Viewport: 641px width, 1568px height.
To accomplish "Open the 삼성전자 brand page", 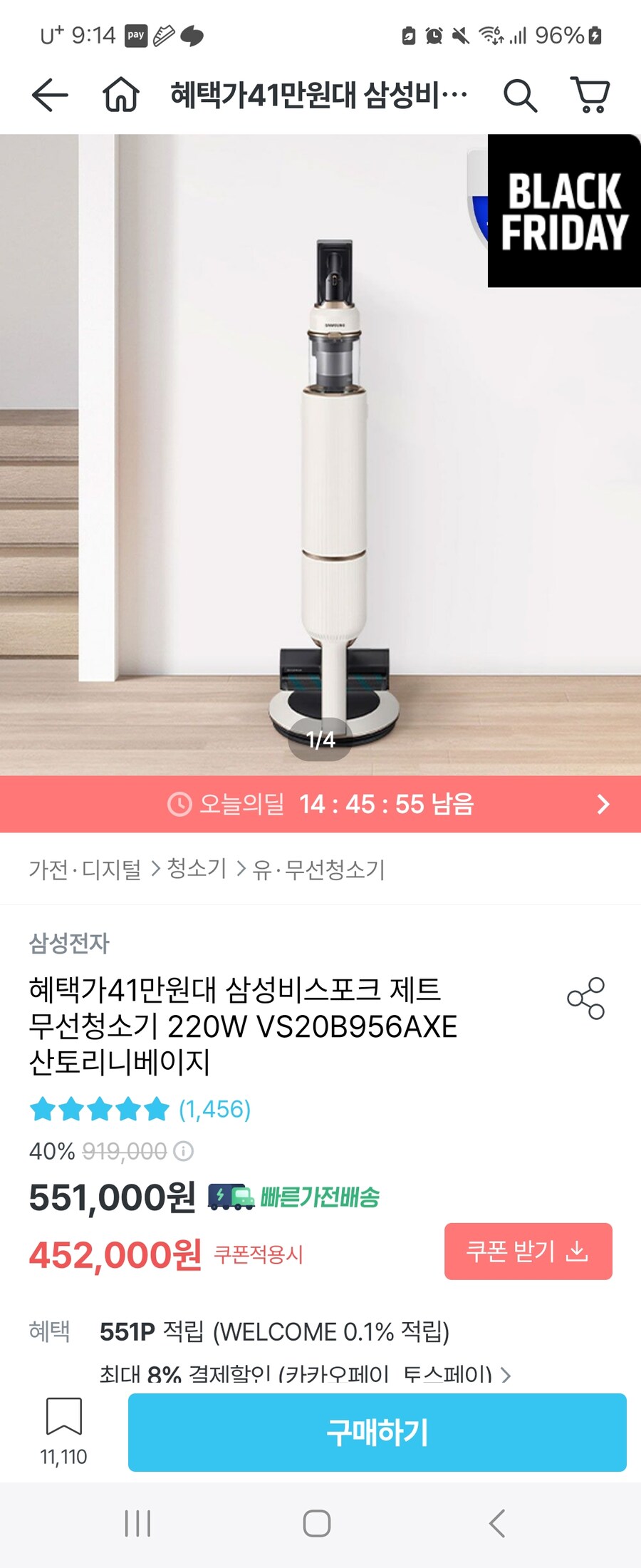I will point(69,943).
